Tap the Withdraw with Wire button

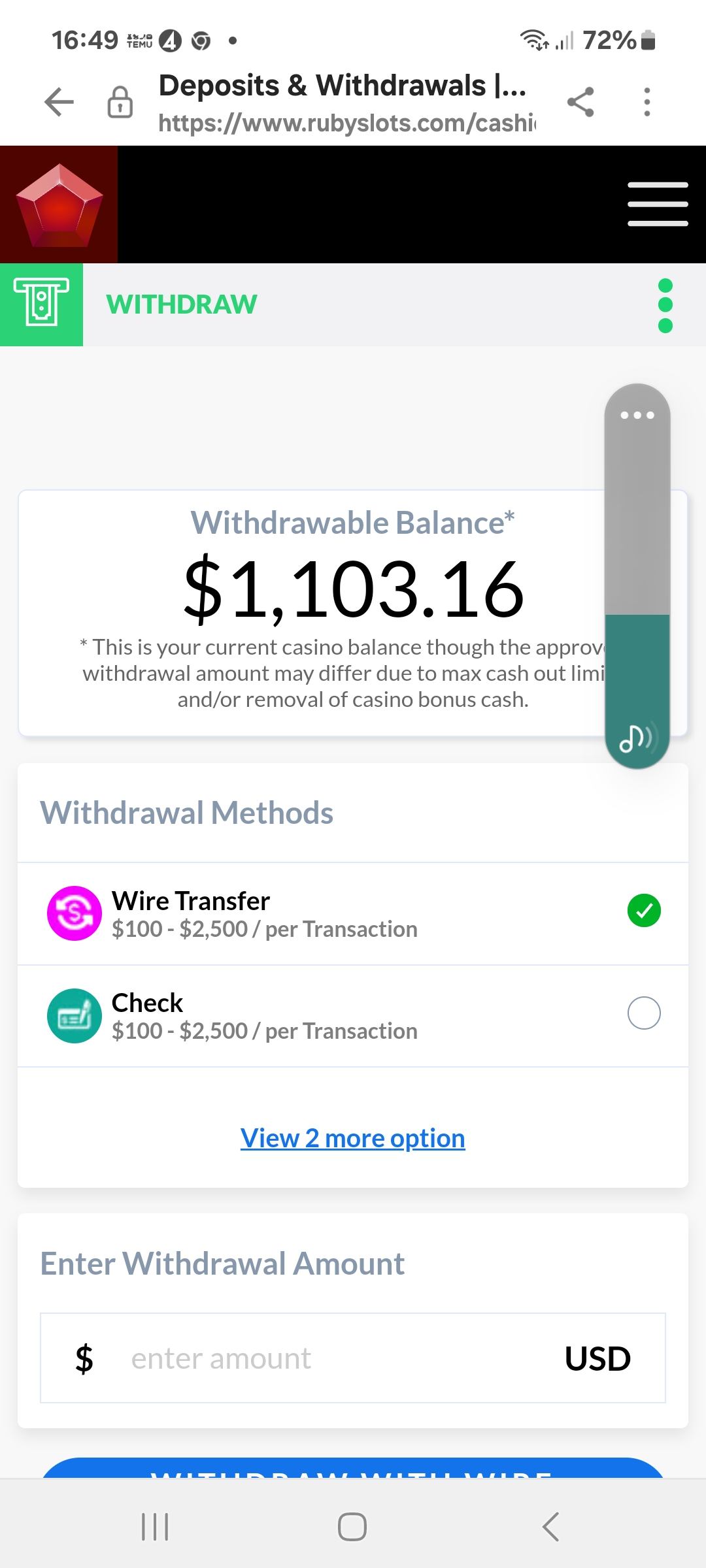click(x=353, y=1469)
